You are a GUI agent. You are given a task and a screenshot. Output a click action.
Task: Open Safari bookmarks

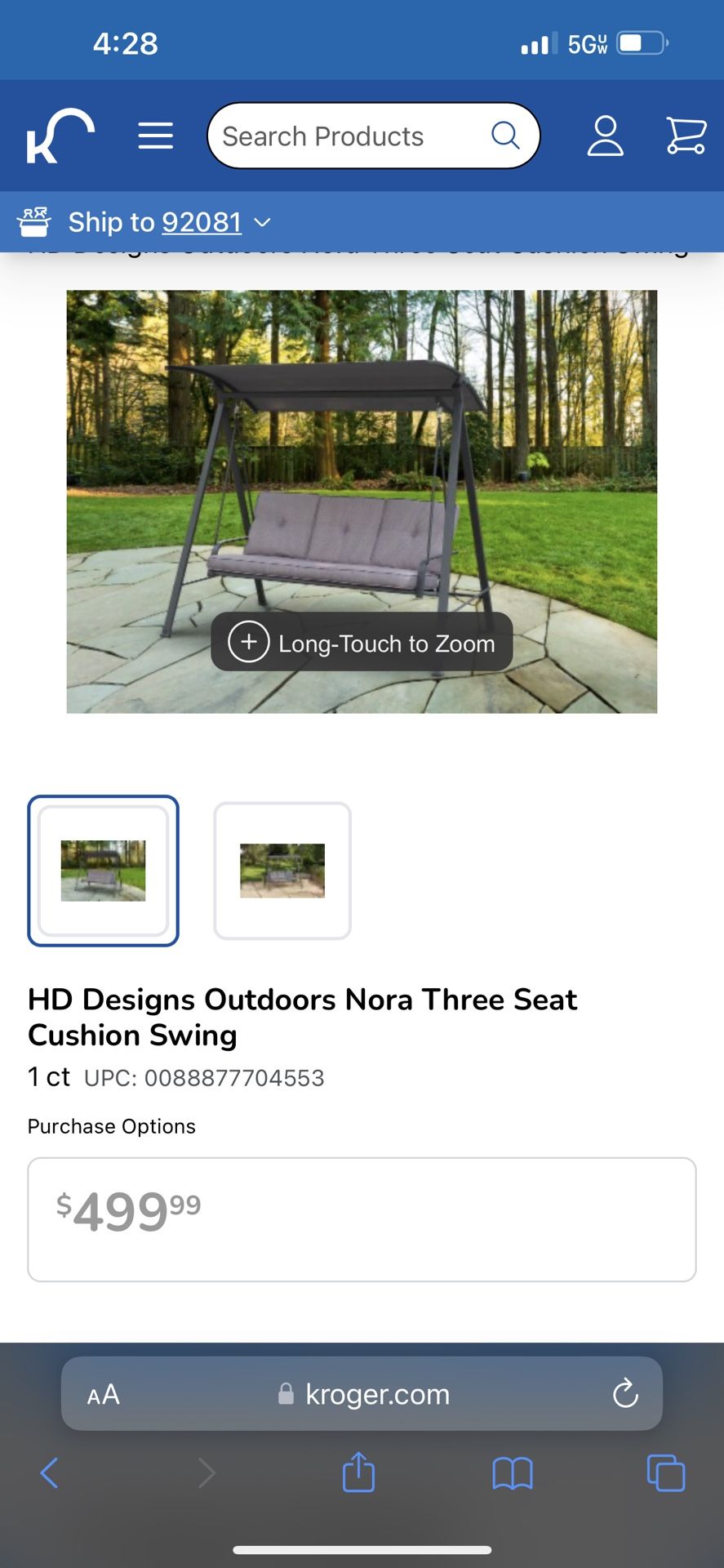[513, 1473]
